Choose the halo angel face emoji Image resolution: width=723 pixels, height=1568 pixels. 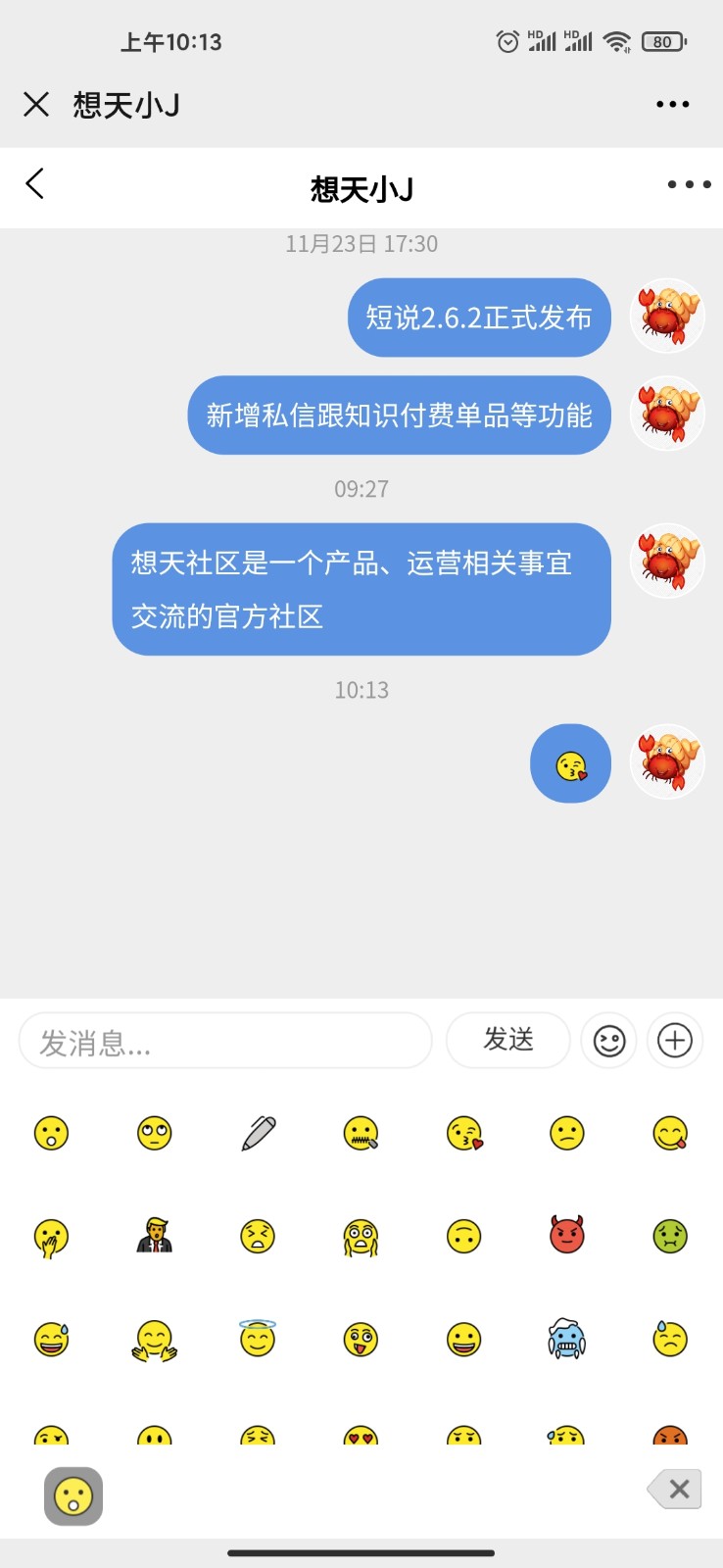[258, 1339]
